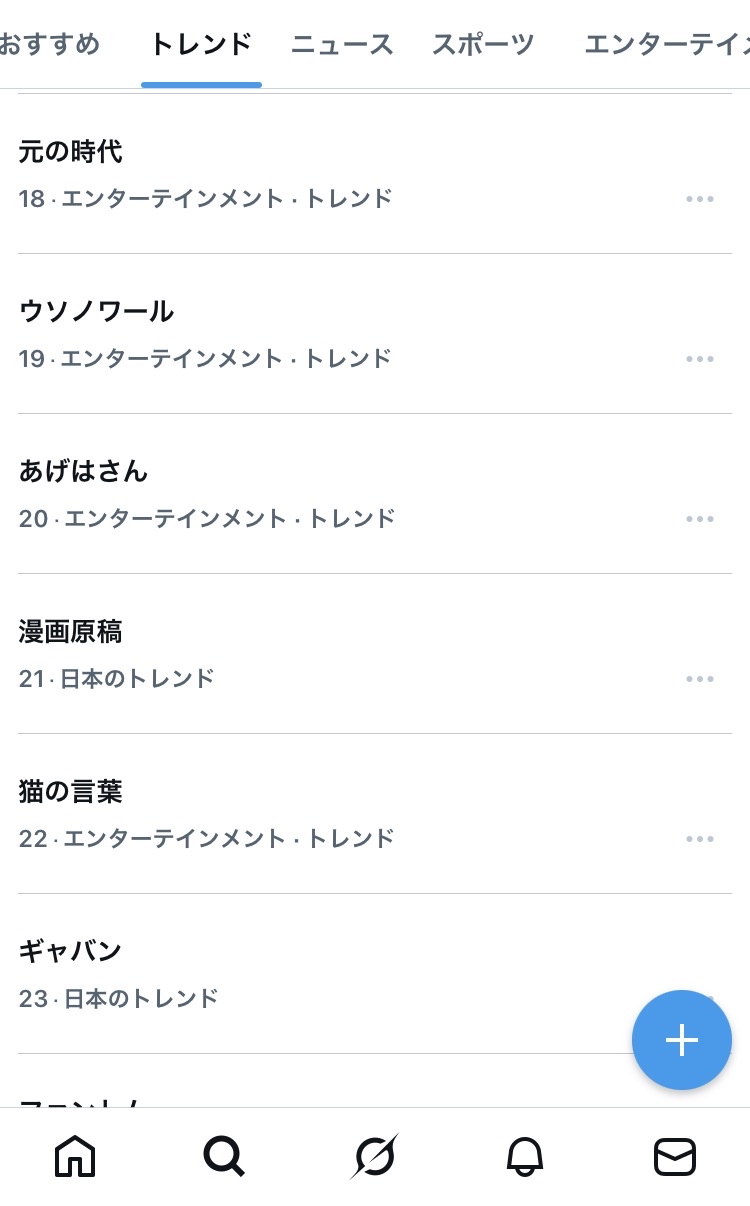
Task: Open more options for 漫画原稿
Action: point(700,679)
